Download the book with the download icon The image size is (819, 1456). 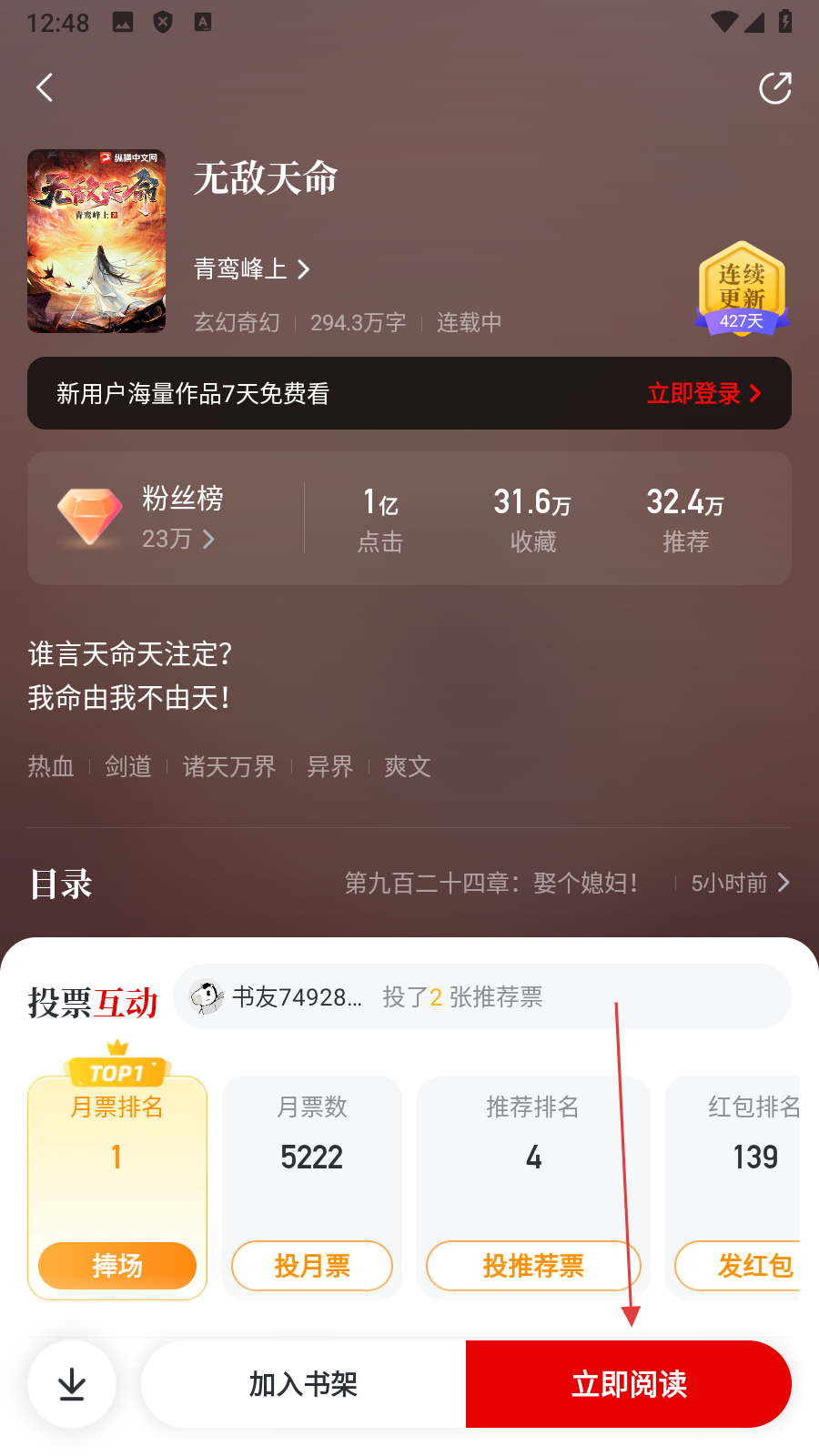[72, 1384]
